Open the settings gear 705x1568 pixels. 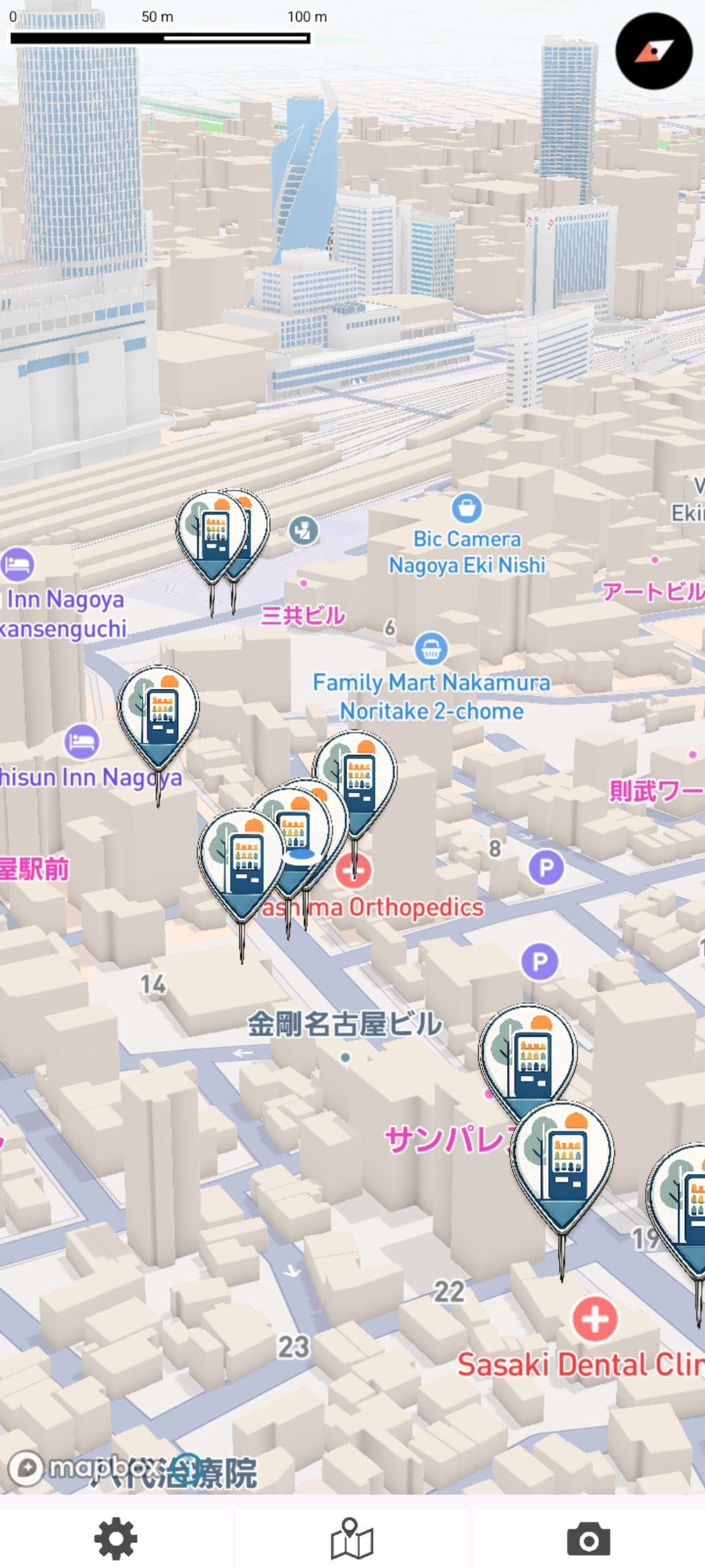coord(116,1538)
